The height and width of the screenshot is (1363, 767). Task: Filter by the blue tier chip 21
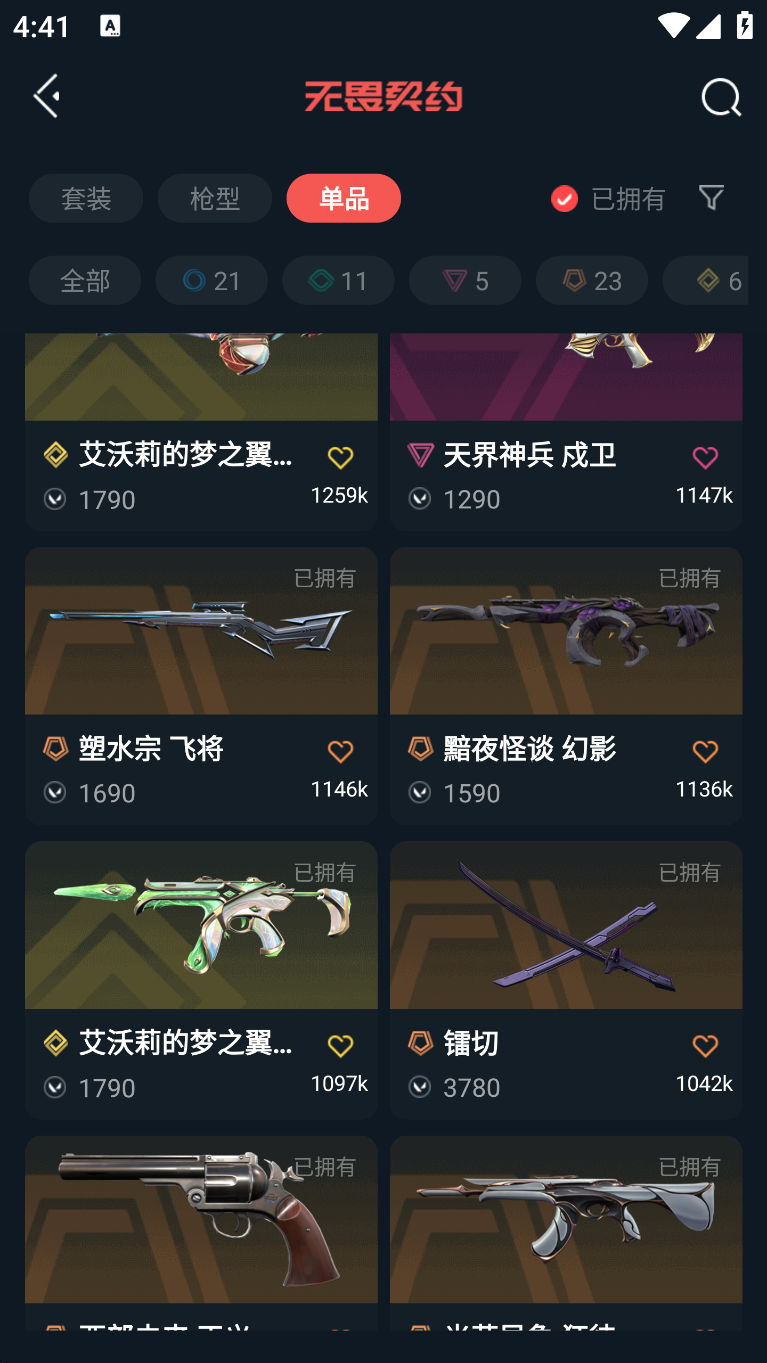tap(212, 280)
